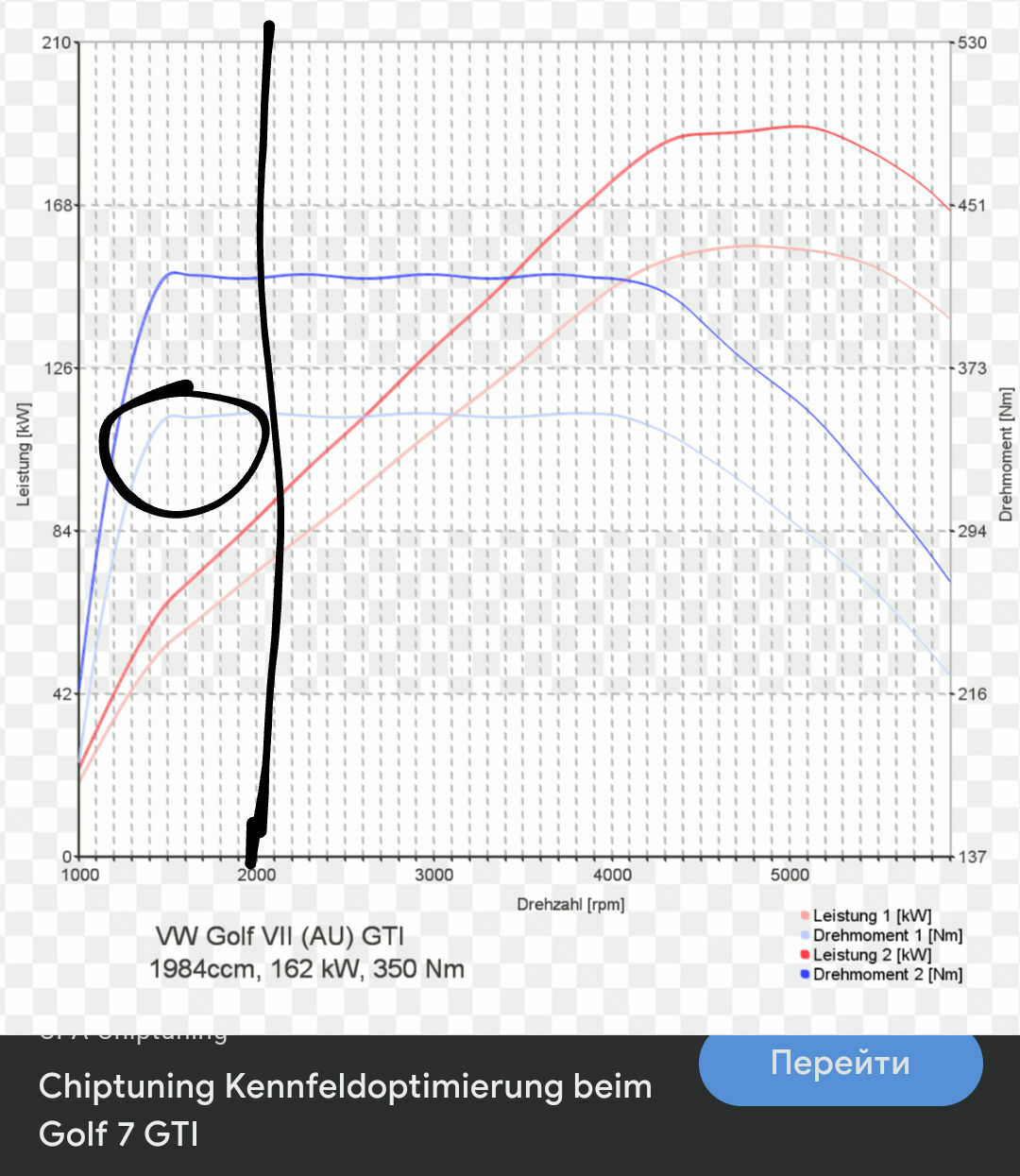Click the black circled annotation on the chart
The height and width of the screenshot is (1176, 1020).
[184, 449]
